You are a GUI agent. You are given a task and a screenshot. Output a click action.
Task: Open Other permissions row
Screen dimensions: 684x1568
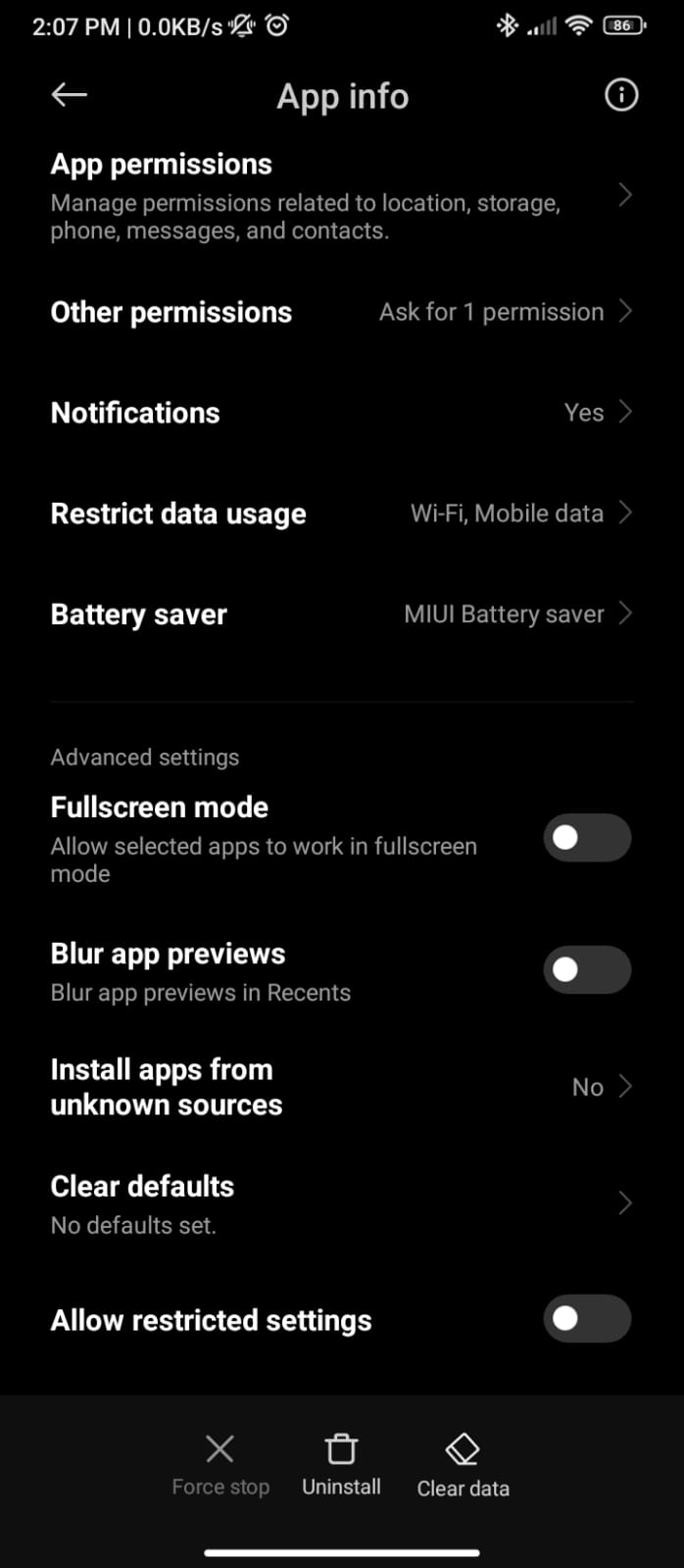click(x=342, y=313)
